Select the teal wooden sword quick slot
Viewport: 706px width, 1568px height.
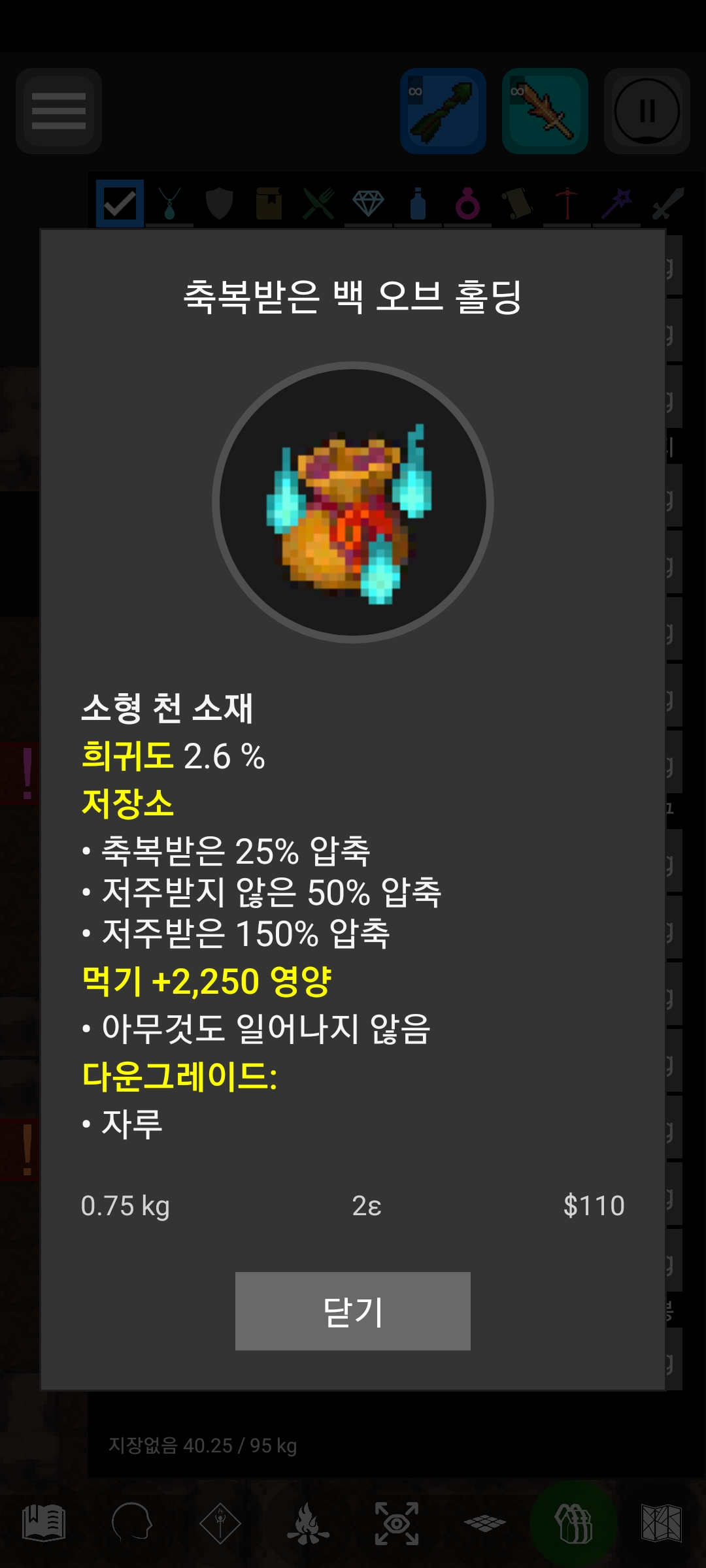(x=545, y=111)
